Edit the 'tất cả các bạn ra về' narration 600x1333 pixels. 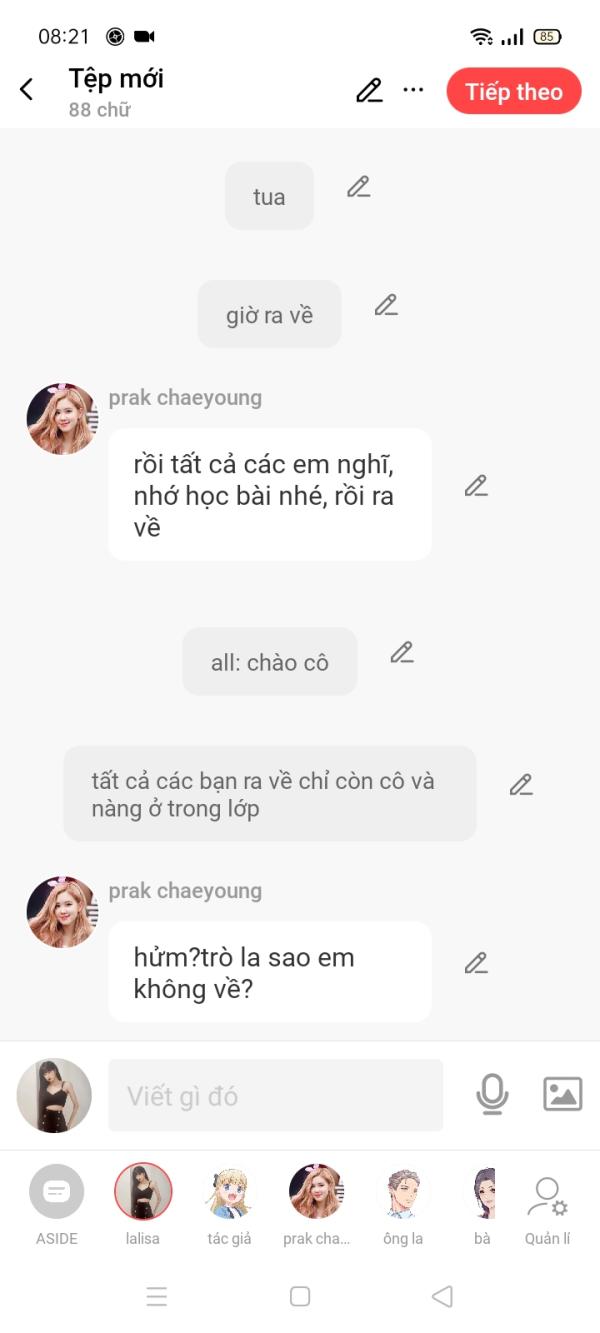click(521, 785)
